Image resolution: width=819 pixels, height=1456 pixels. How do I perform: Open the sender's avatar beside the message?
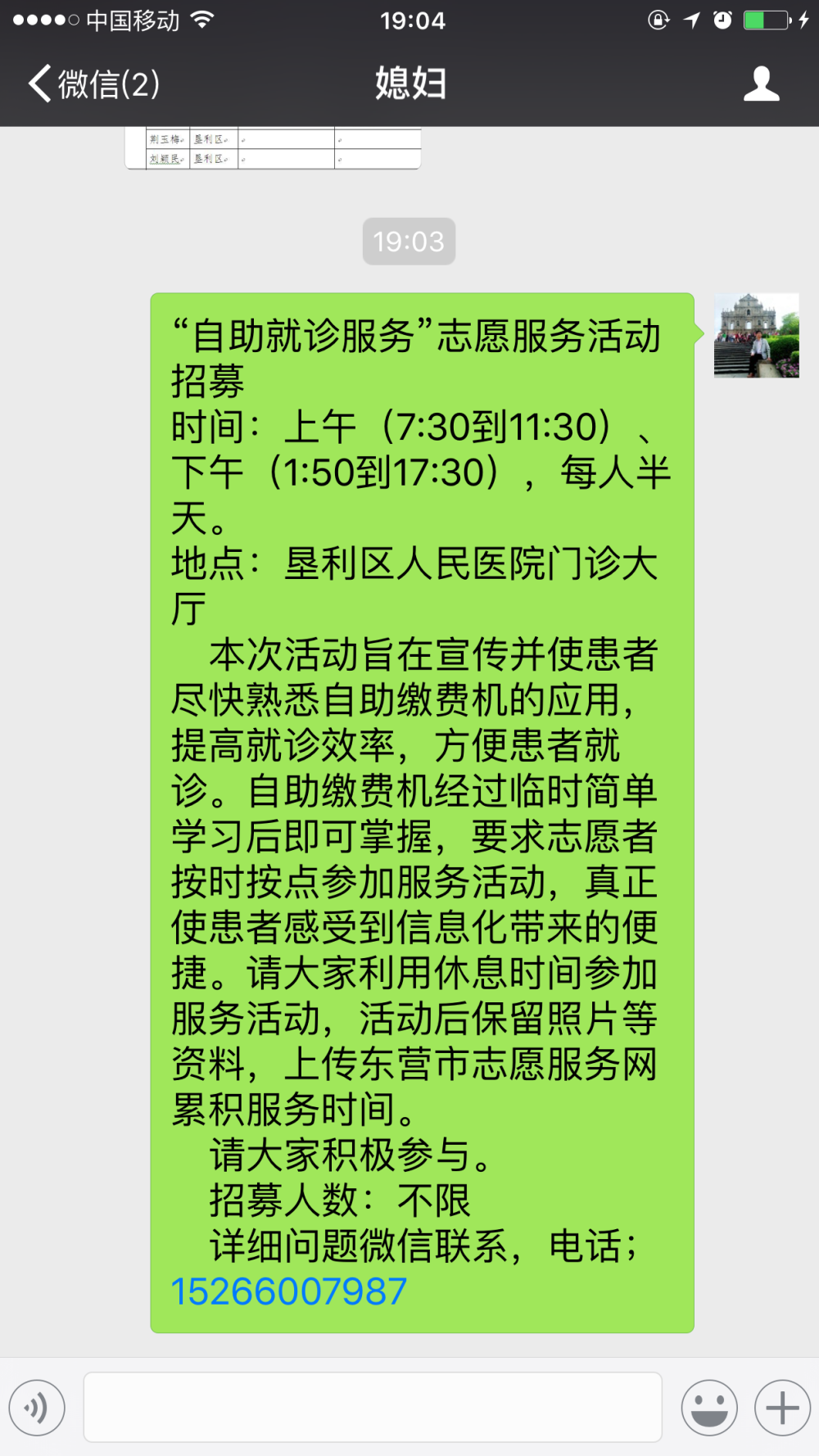coord(756,335)
